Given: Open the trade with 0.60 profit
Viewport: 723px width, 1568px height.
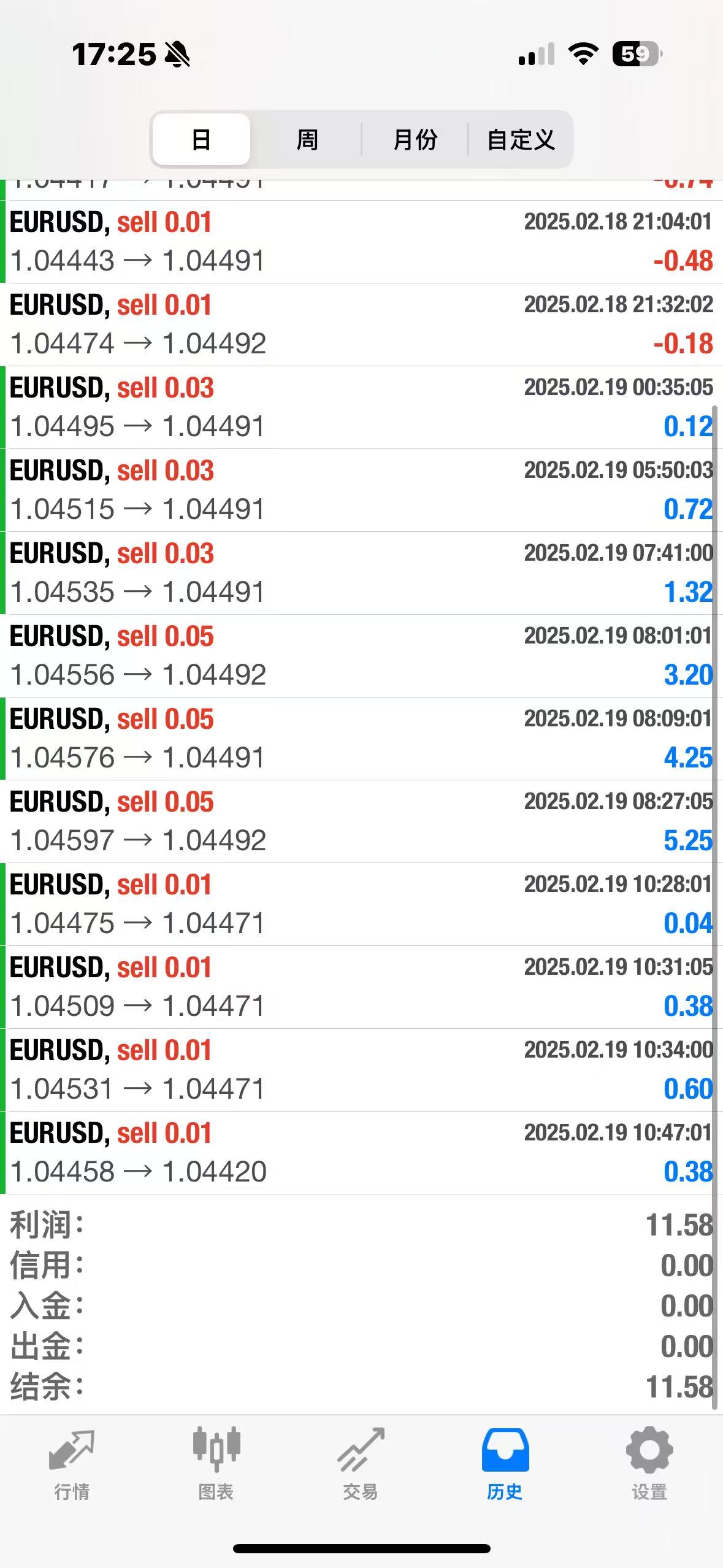Looking at the screenshot, I should 361,1070.
